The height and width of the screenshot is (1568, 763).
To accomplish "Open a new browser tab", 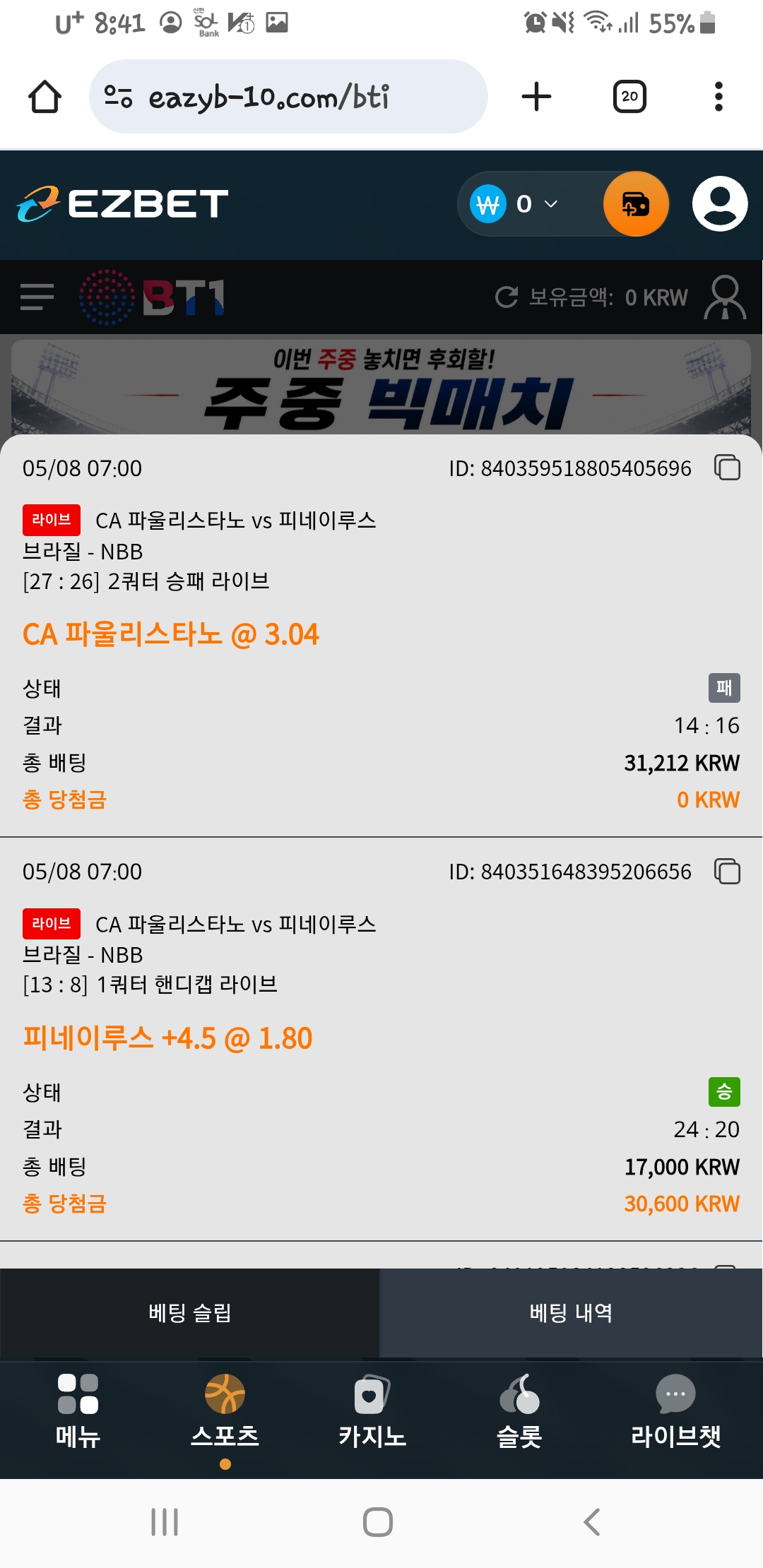I will tap(536, 97).
